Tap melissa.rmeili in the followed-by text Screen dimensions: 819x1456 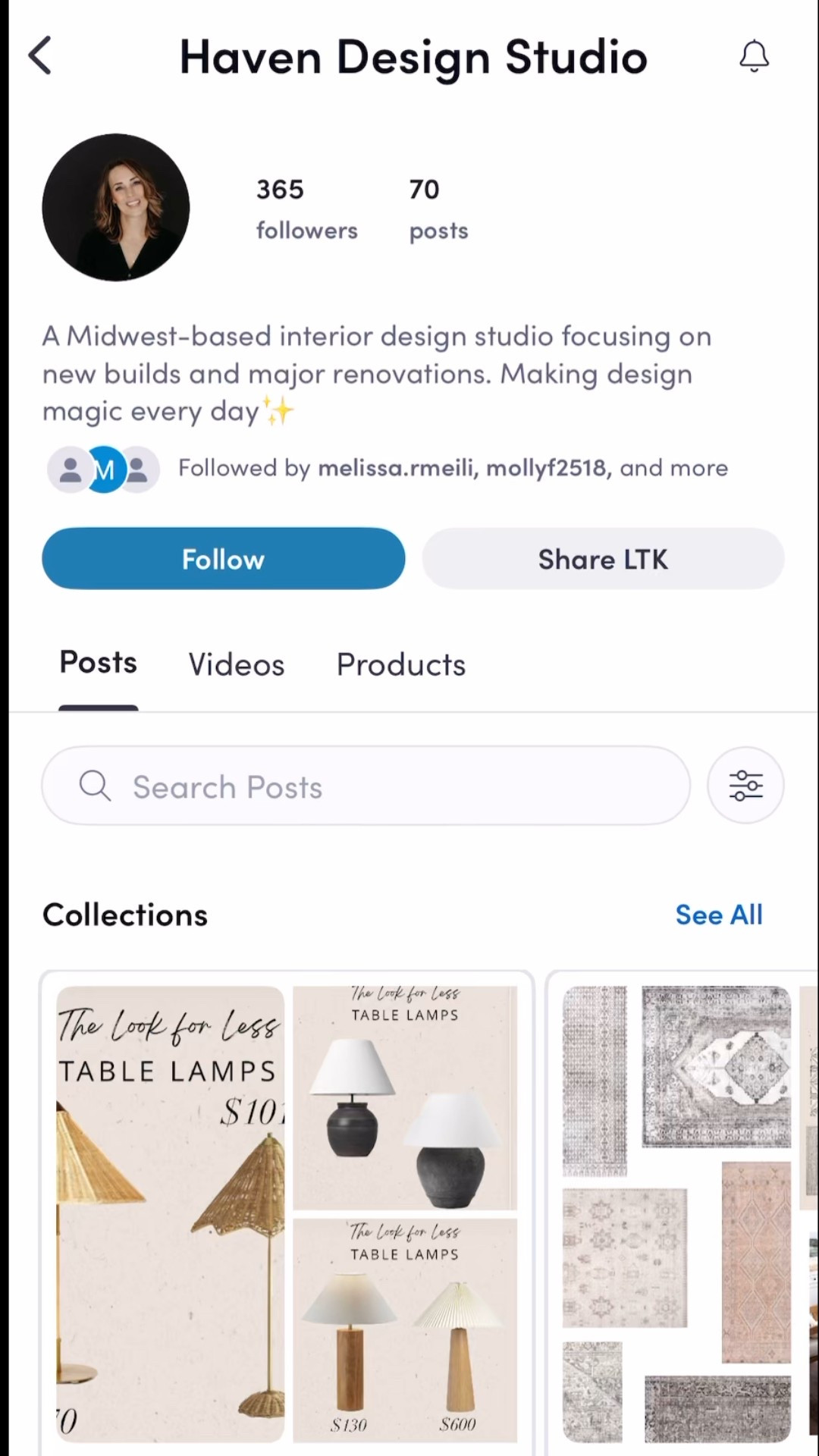click(395, 468)
